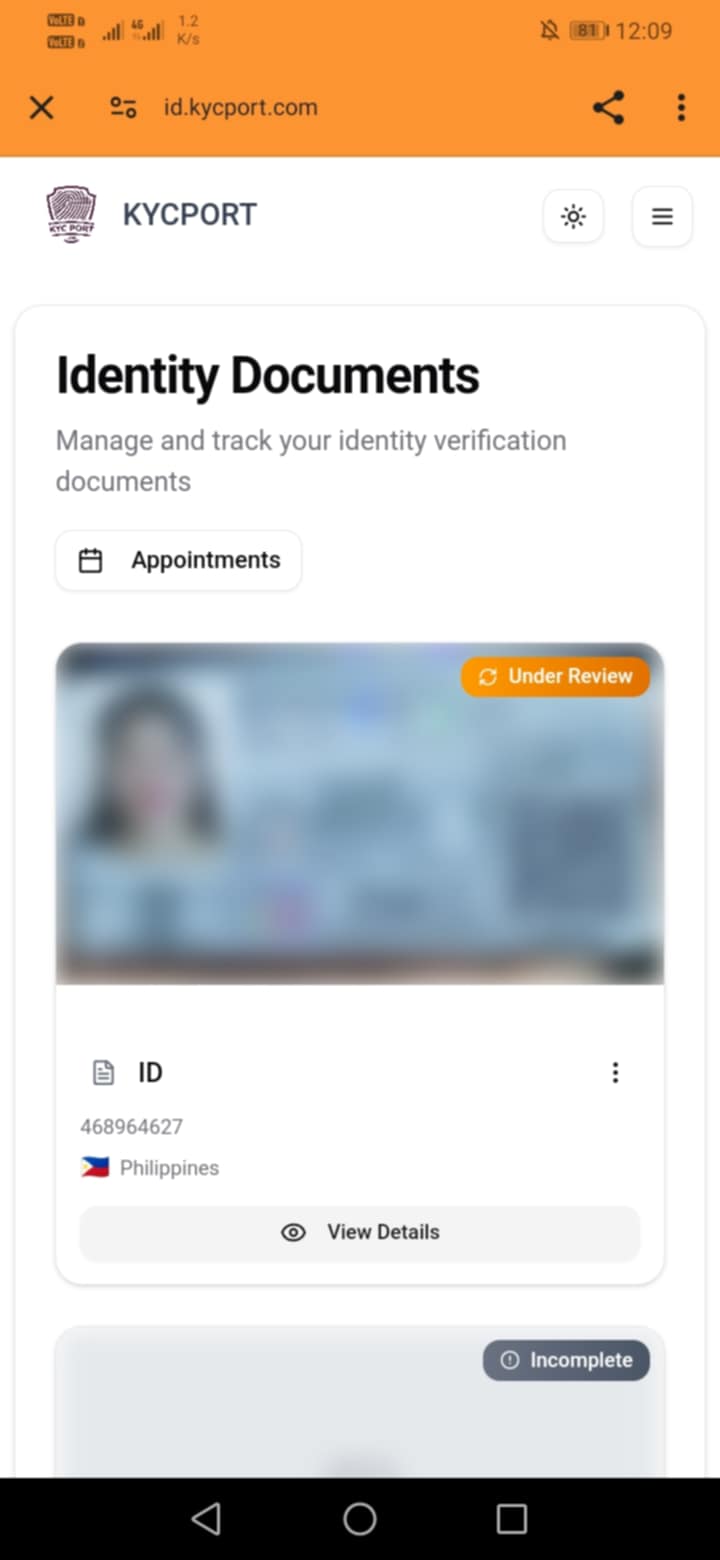
Task: Open the Incomplete document card
Action: (x=359, y=1410)
